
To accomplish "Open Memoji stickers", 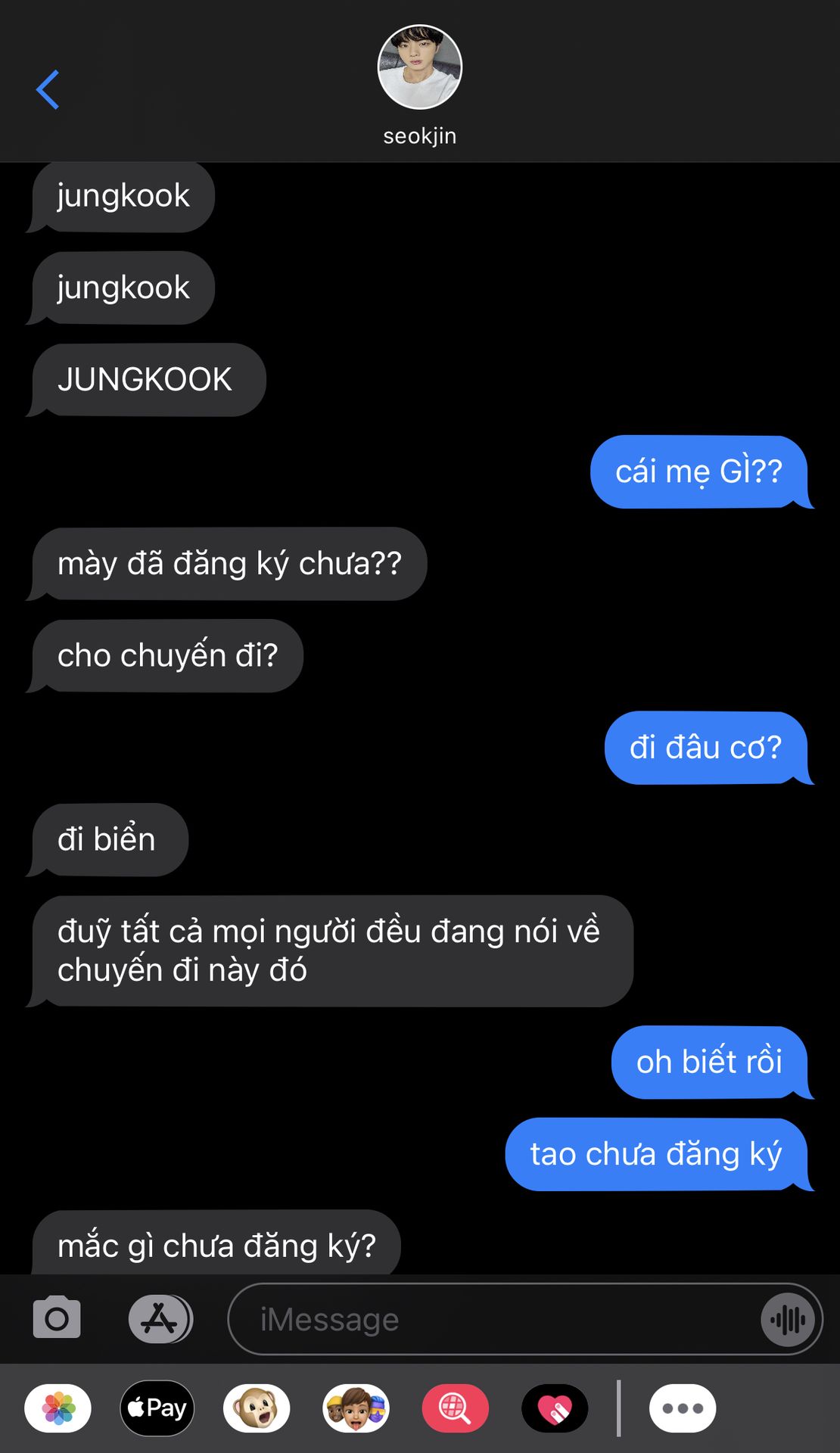I will click(x=356, y=1408).
